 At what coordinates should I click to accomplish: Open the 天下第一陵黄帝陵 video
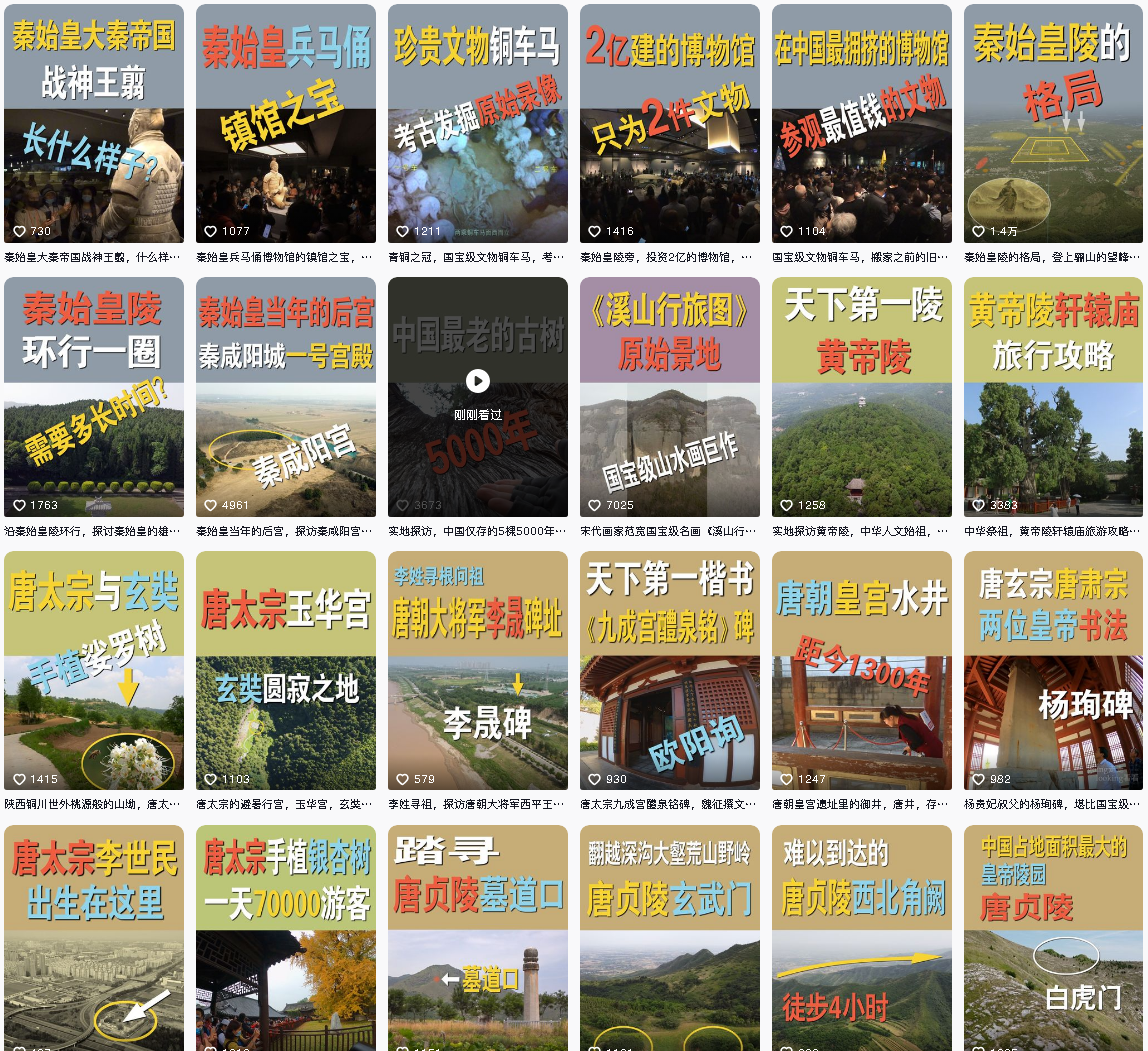pos(862,397)
